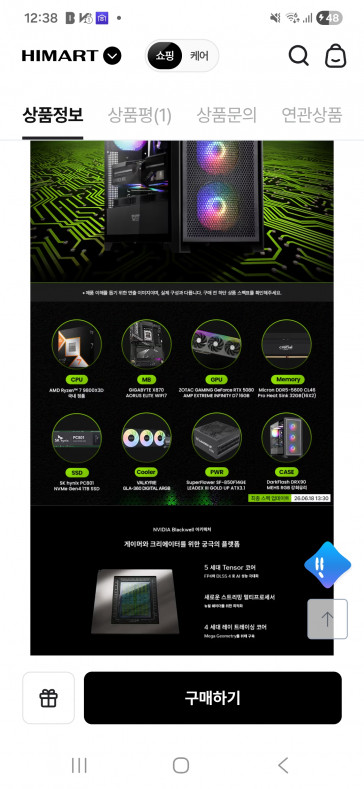The width and height of the screenshot is (364, 789).
Task: Select the 상품정보 tab
Action: (x=52, y=115)
